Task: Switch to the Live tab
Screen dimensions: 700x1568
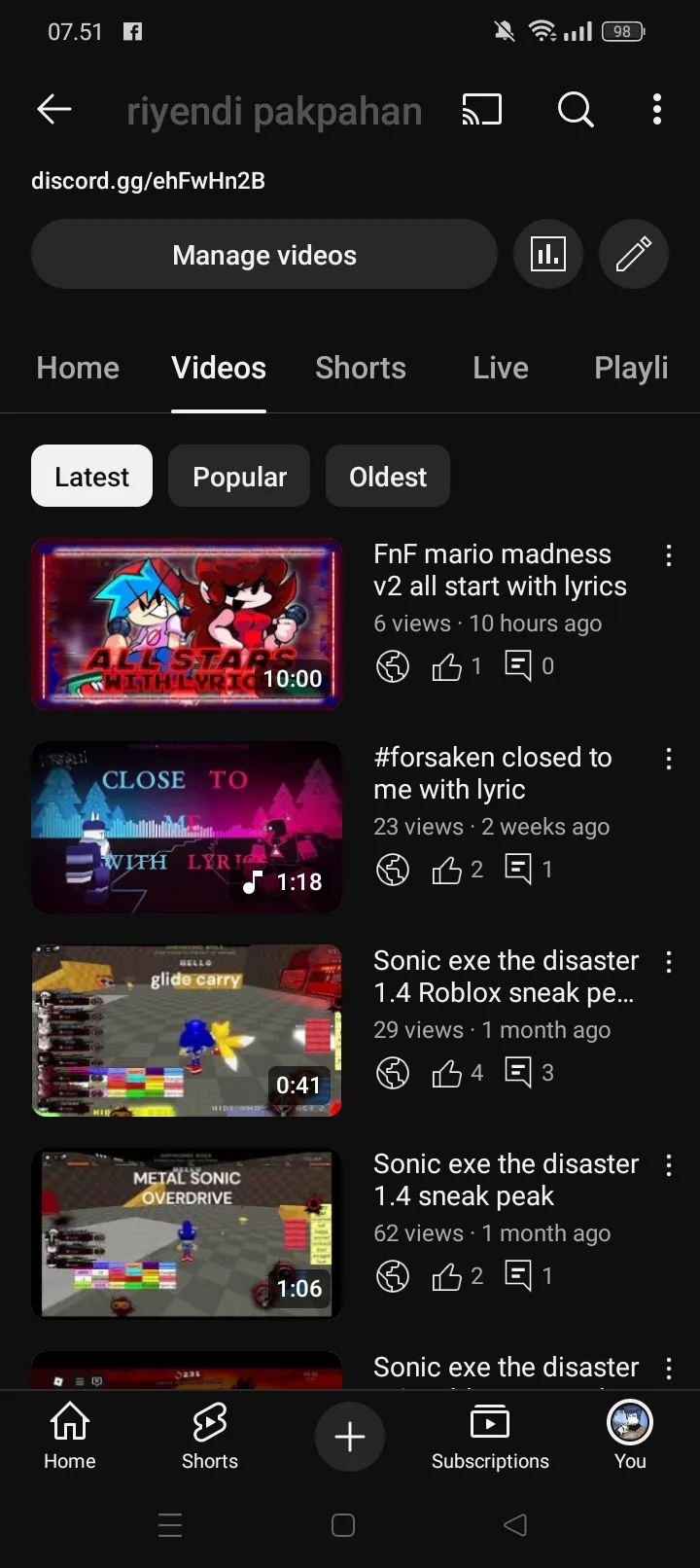Action: [501, 368]
